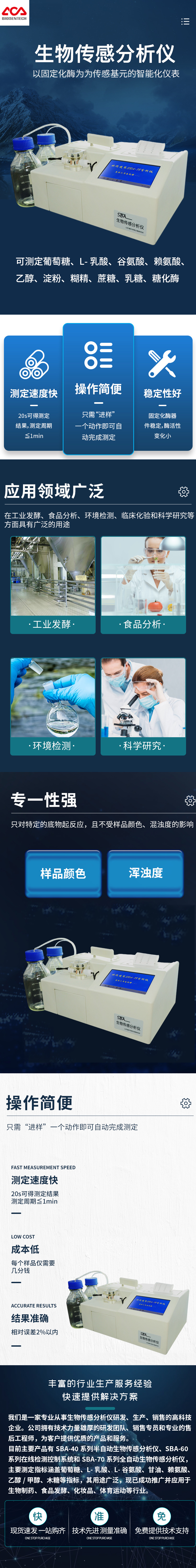The width and height of the screenshot is (196, 1568).
Task: Open the site navigation menu
Action: tap(185, 21)
